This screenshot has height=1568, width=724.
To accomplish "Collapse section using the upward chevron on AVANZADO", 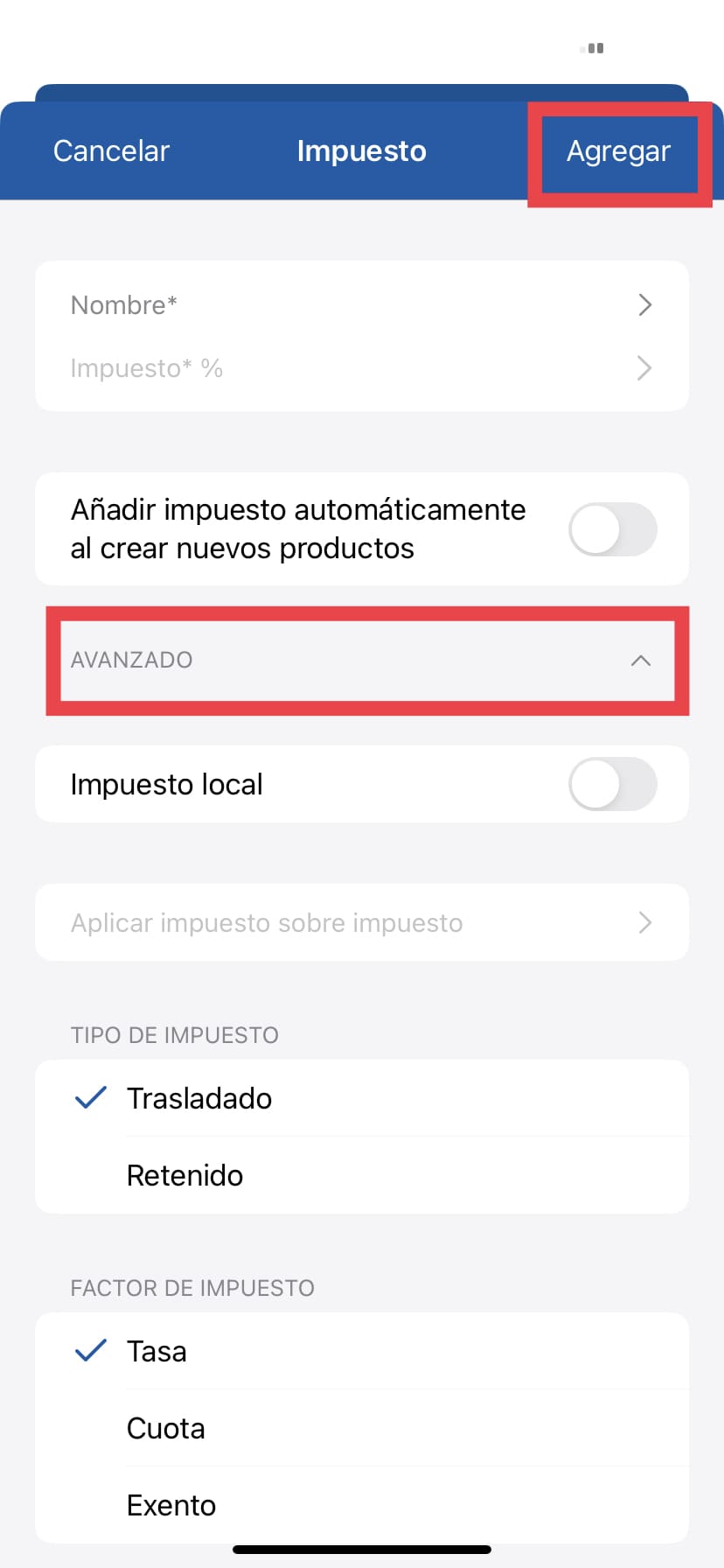I will 643,661.
